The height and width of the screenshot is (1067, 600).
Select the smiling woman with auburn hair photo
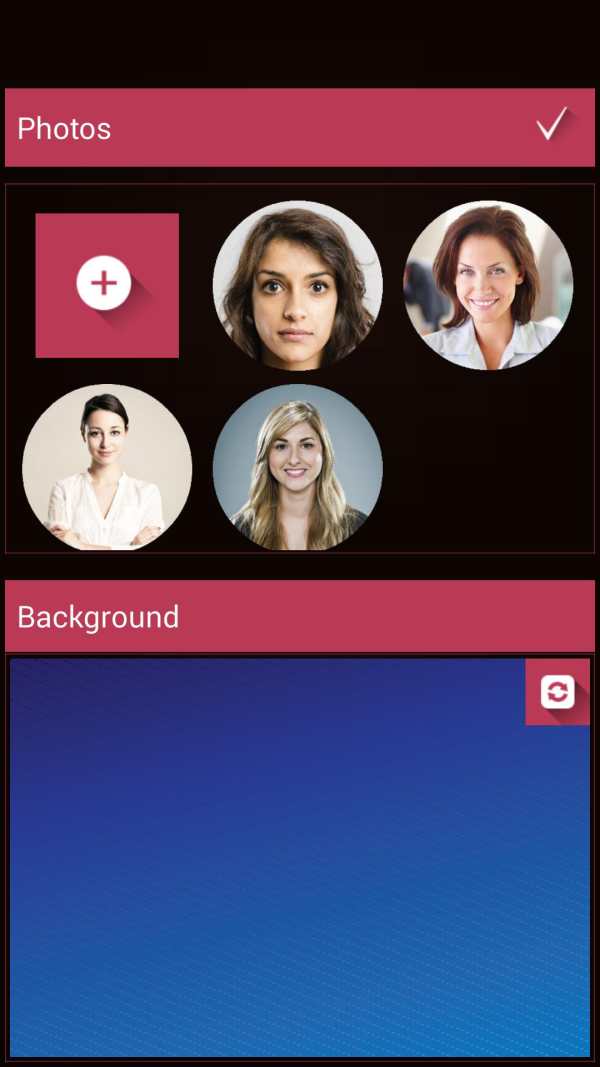(488, 285)
